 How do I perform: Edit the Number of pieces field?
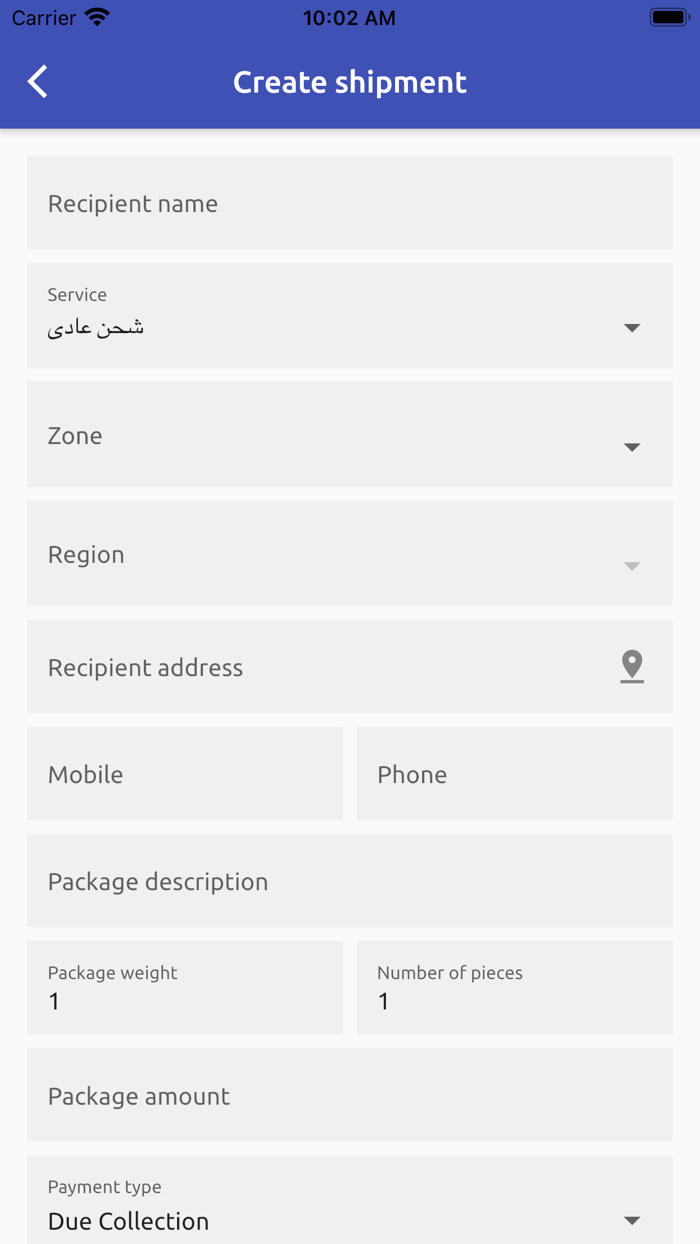(515, 987)
